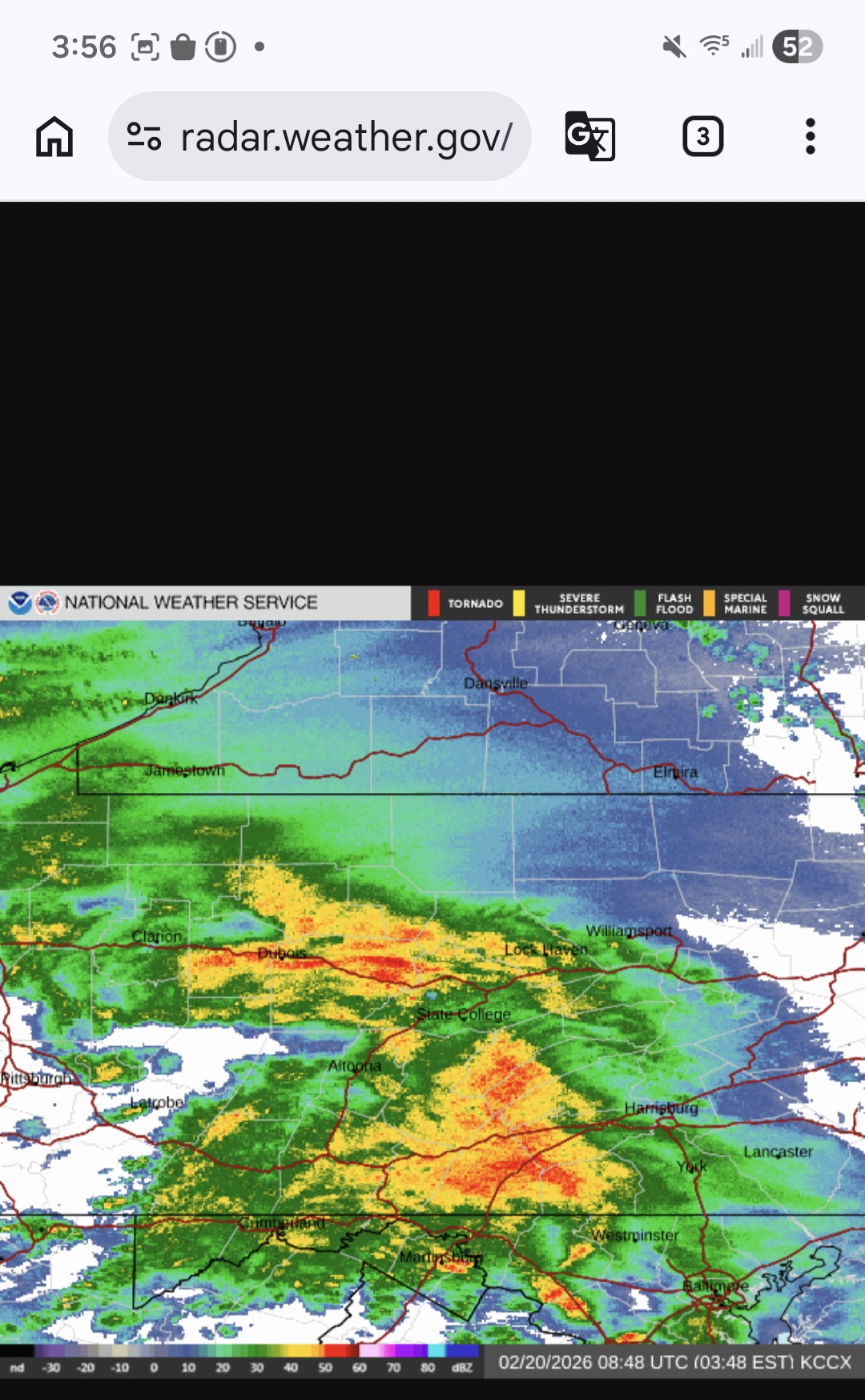The width and height of the screenshot is (865, 1400).
Task: Open the browser overflow menu
Action: click(x=810, y=137)
